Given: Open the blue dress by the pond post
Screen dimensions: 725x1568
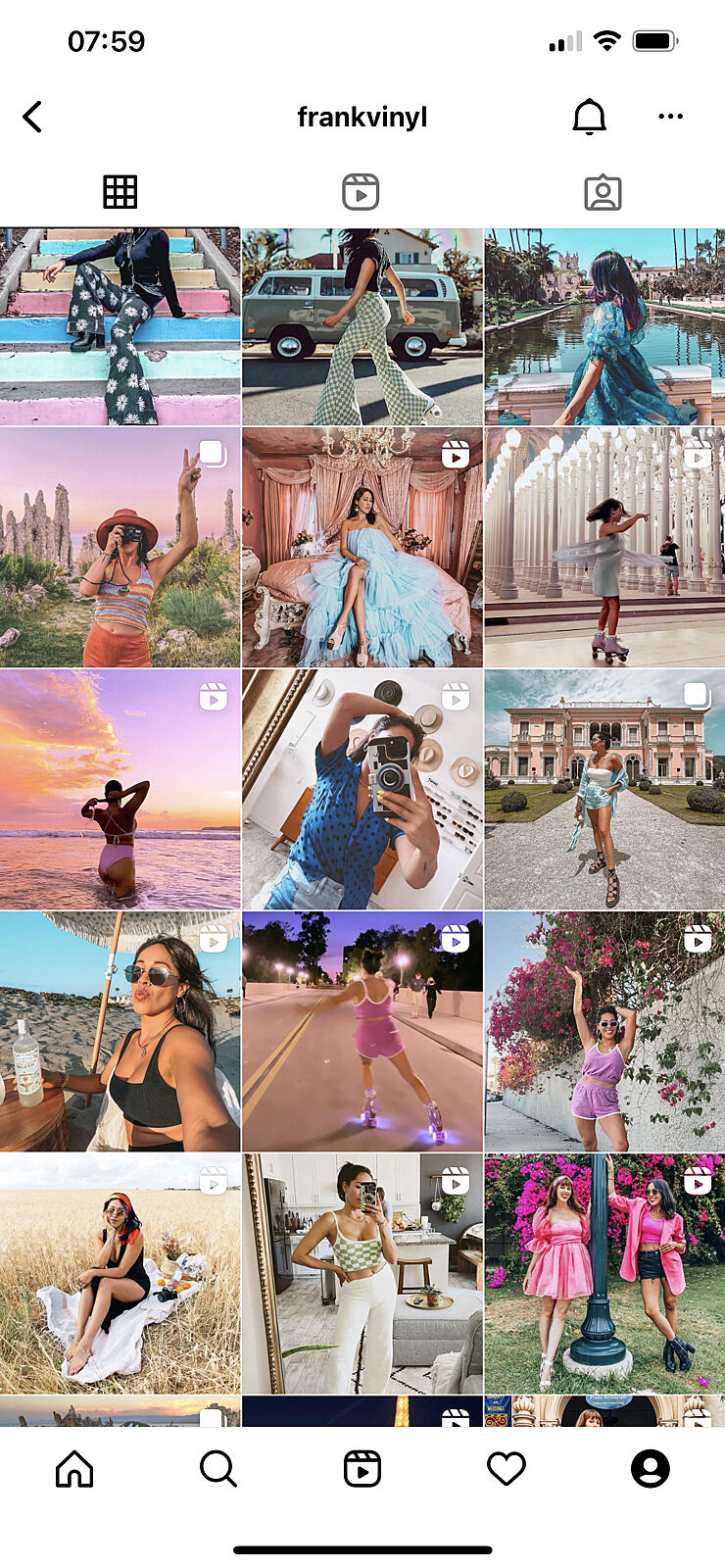Looking at the screenshot, I should (x=604, y=326).
